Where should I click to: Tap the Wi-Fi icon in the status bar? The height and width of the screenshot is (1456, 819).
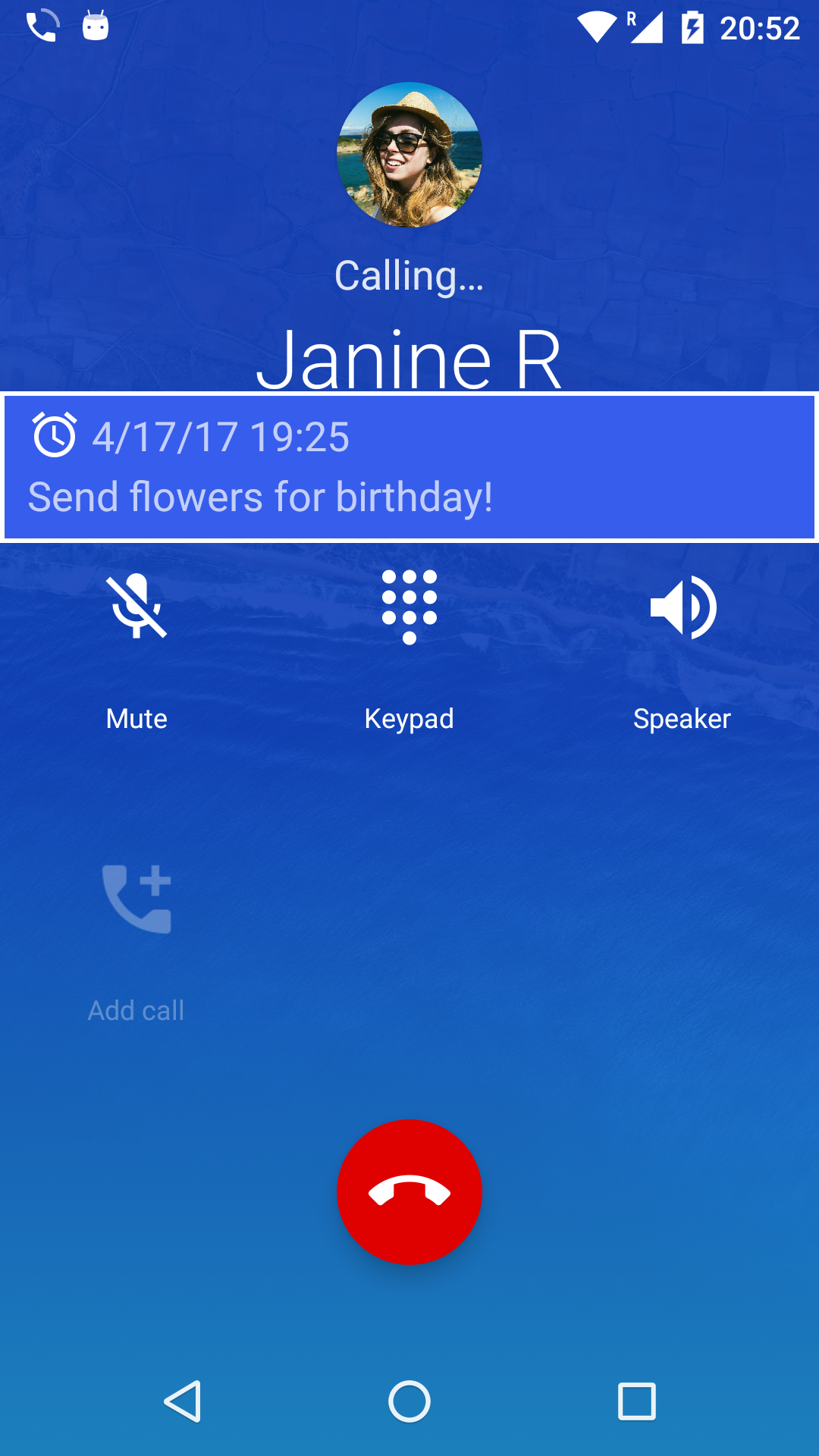(x=596, y=25)
